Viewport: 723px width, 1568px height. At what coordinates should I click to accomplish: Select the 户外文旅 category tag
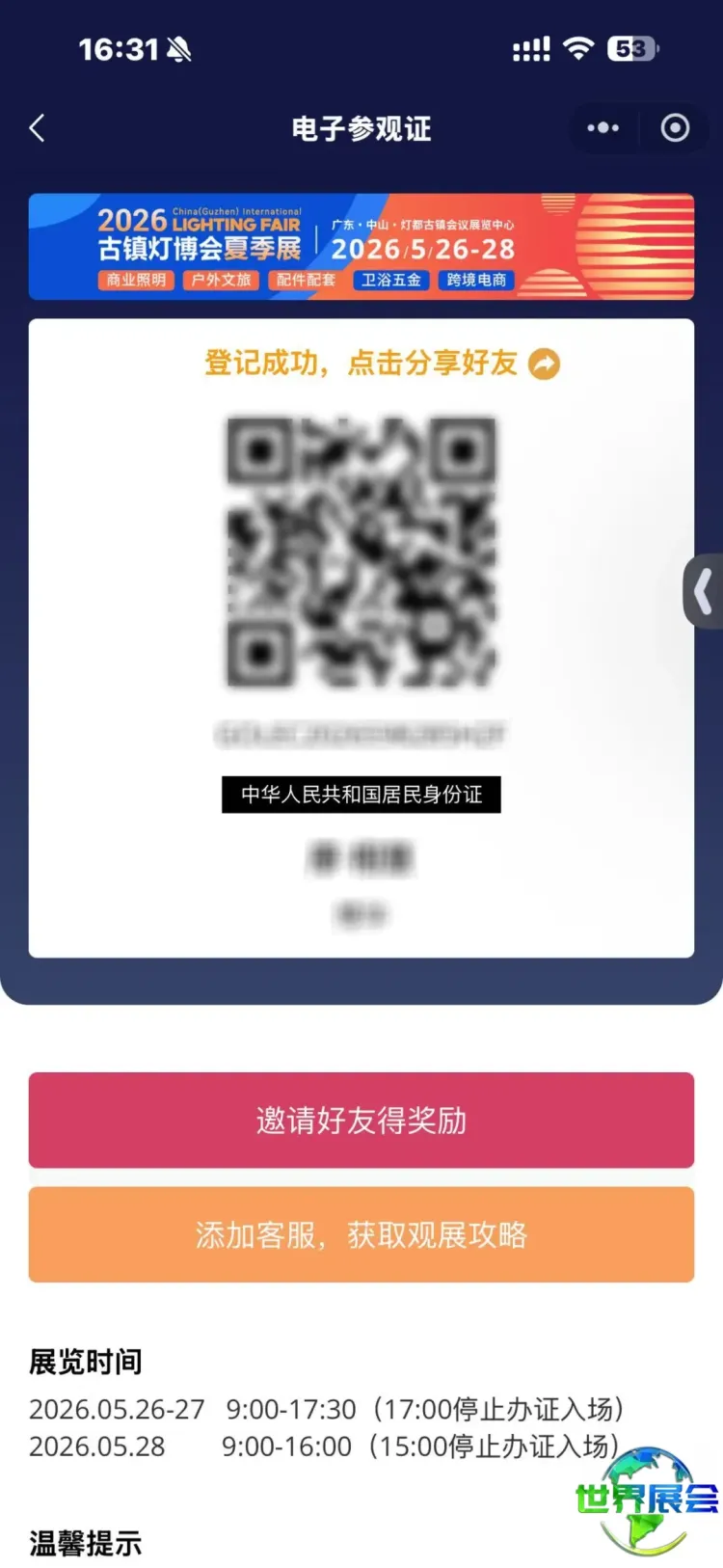(x=221, y=282)
